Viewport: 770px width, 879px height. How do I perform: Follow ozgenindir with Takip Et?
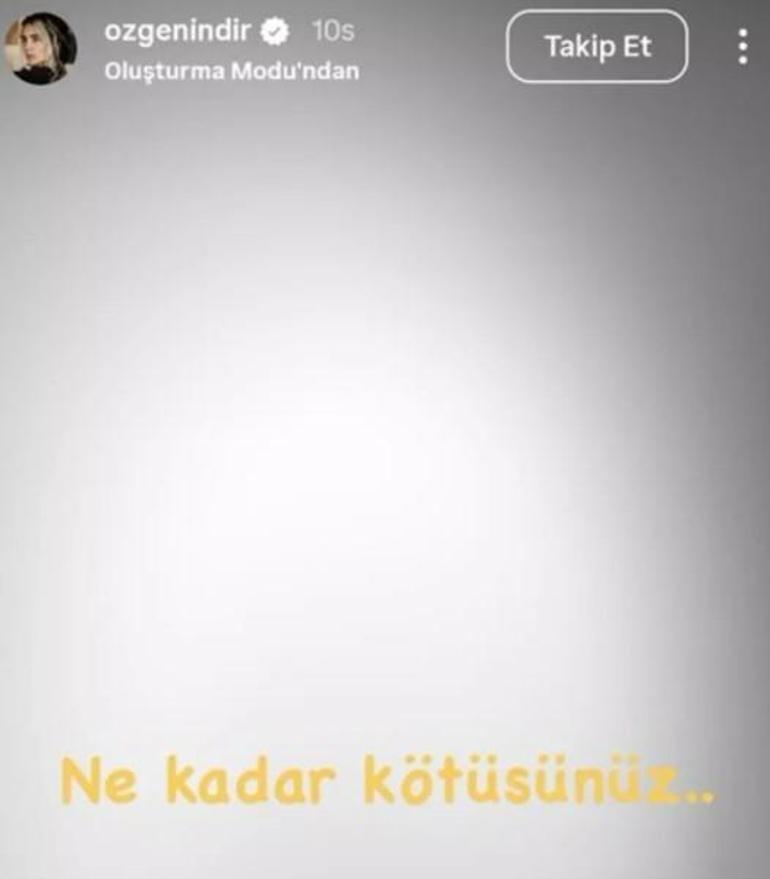[x=597, y=46]
